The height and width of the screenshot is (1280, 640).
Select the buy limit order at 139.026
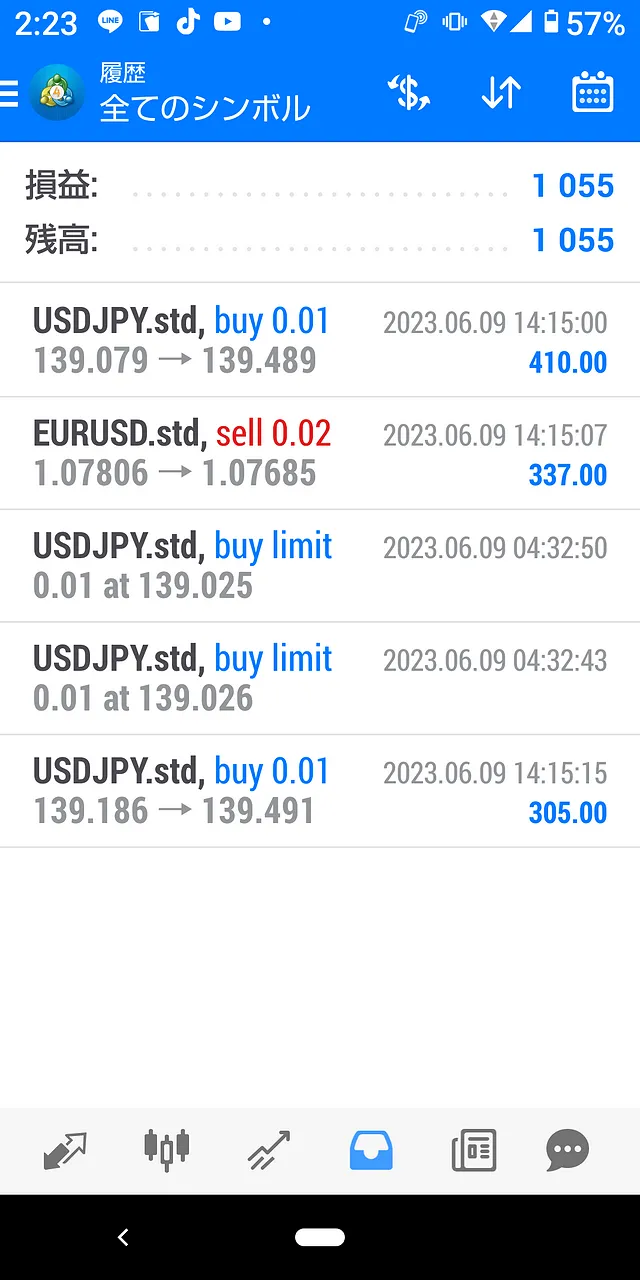point(320,678)
